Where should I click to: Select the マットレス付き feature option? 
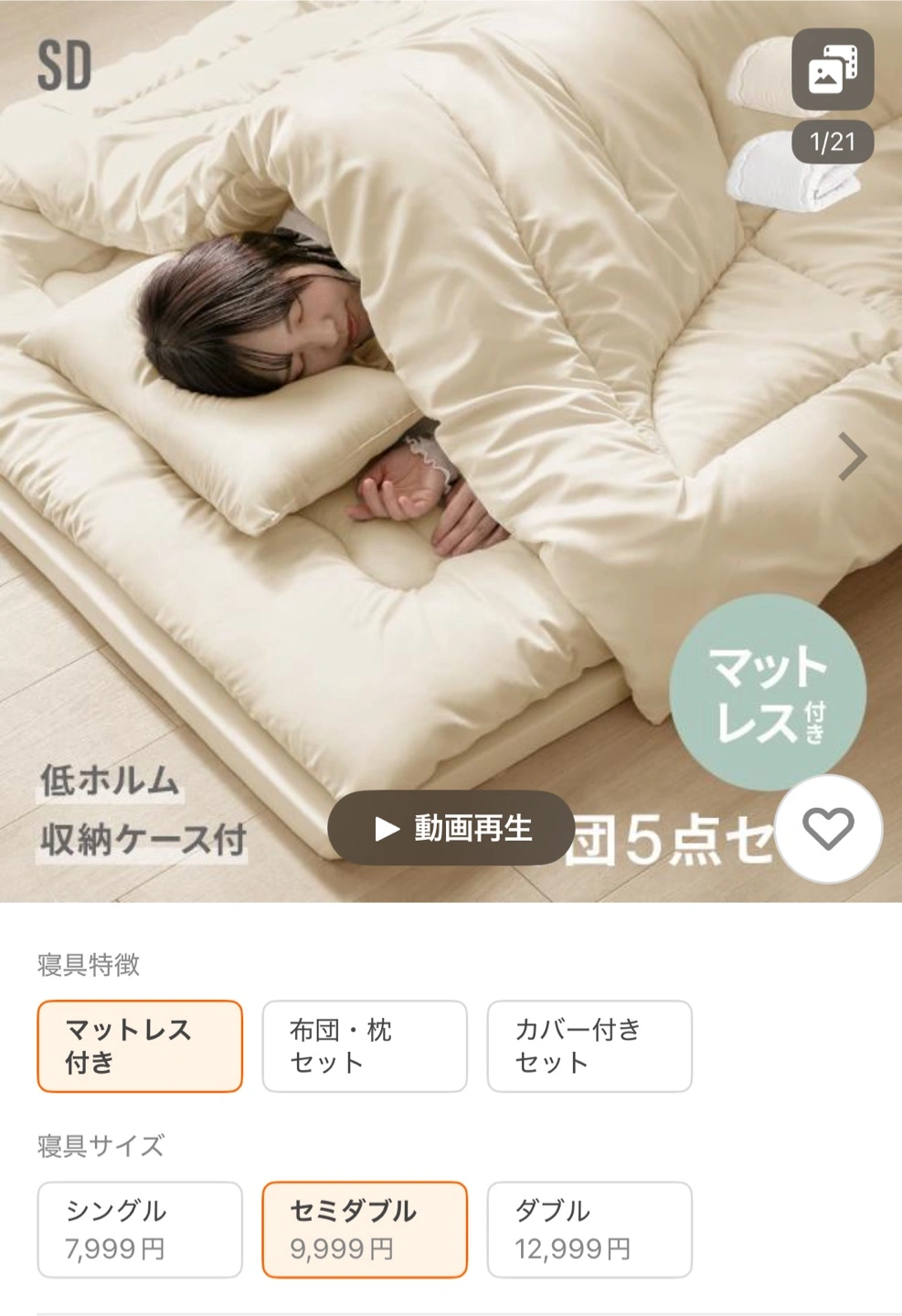coord(140,1046)
